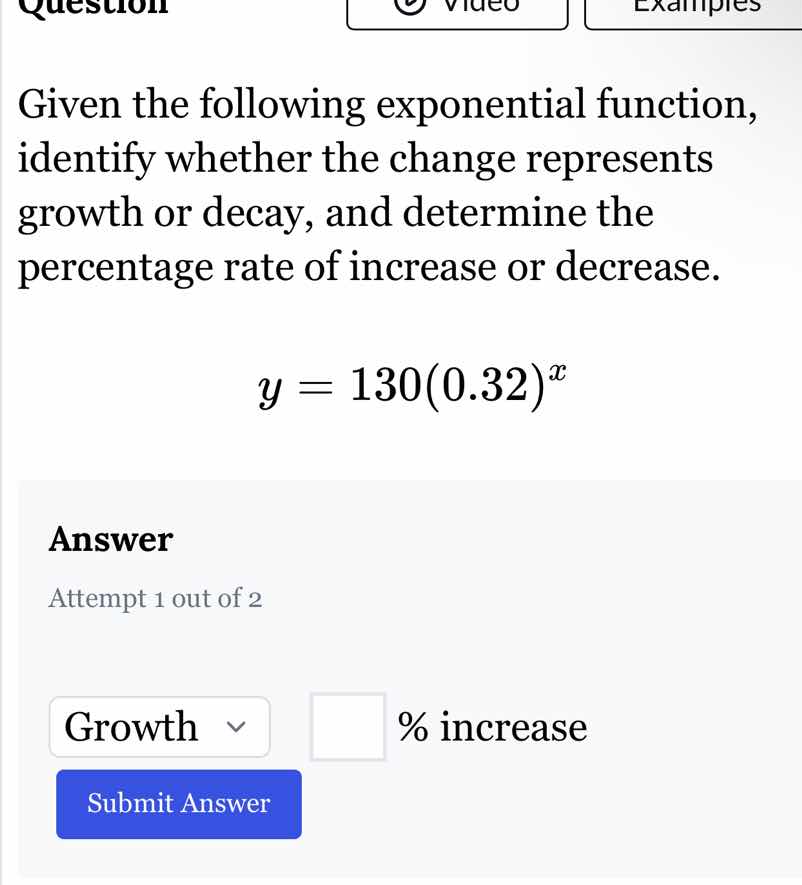
Task: Click inside the percentage input box
Action: coord(349,727)
